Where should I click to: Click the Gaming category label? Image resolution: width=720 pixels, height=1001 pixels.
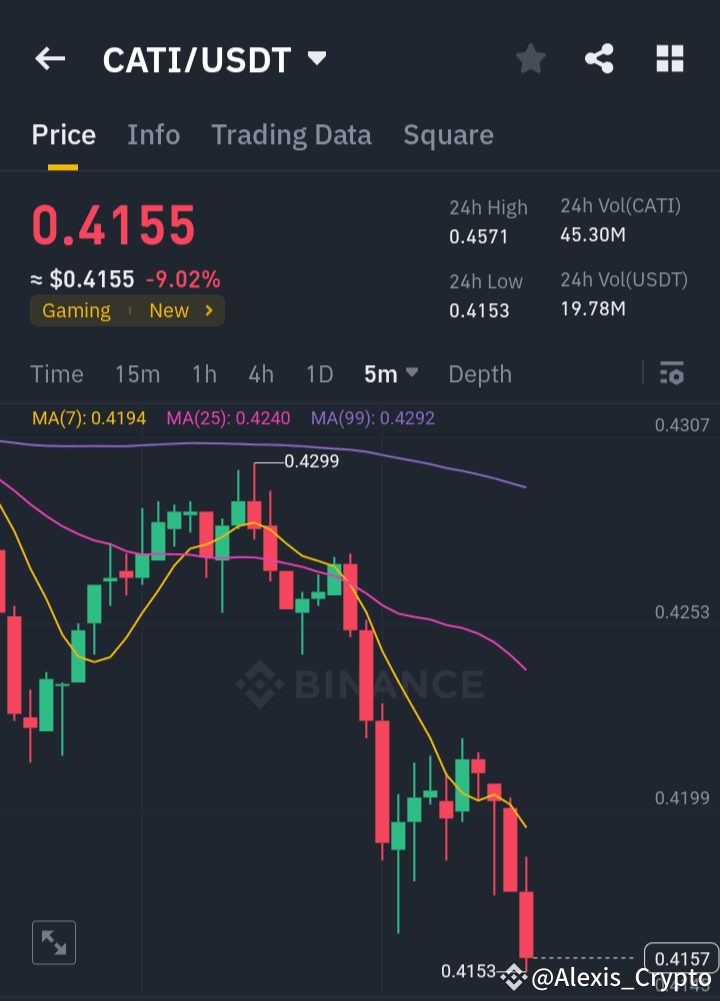(77, 310)
